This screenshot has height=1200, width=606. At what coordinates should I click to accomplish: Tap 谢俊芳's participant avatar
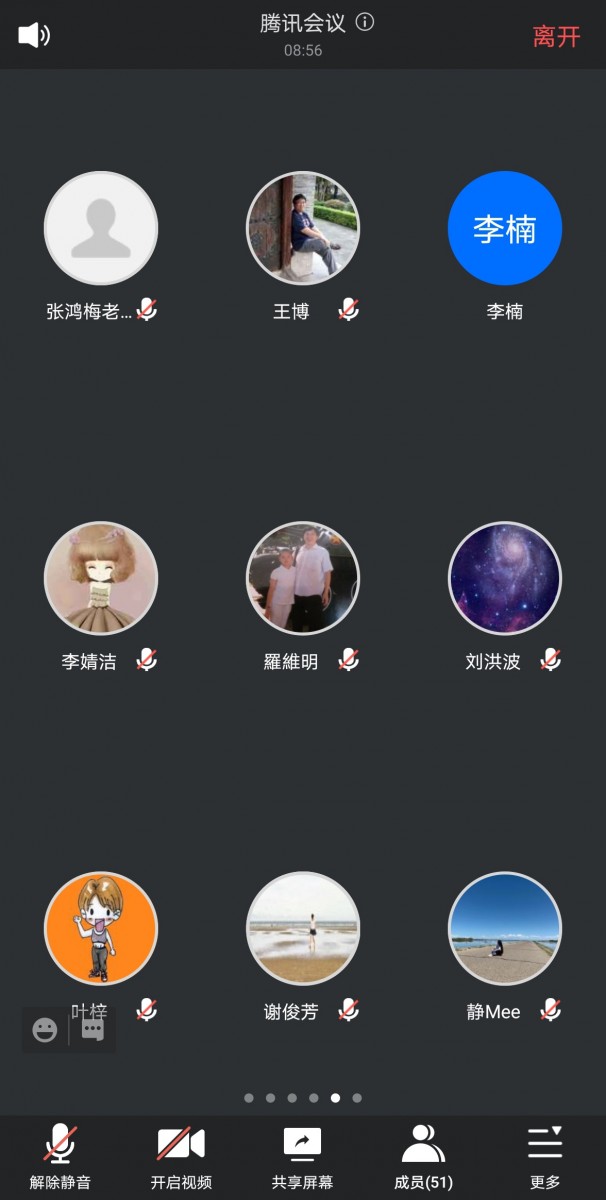pyautogui.click(x=303, y=928)
